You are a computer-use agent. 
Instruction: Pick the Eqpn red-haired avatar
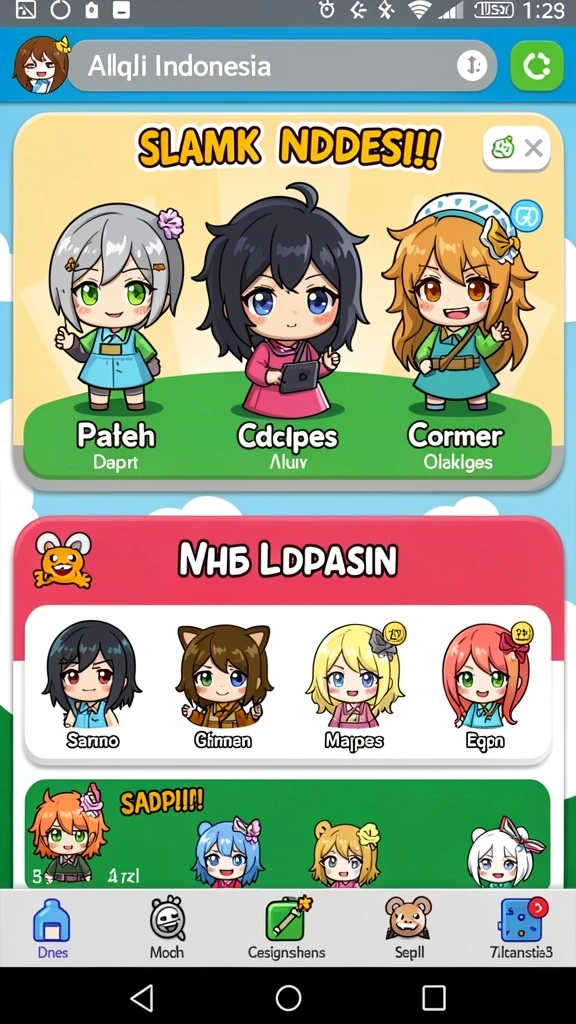485,684
